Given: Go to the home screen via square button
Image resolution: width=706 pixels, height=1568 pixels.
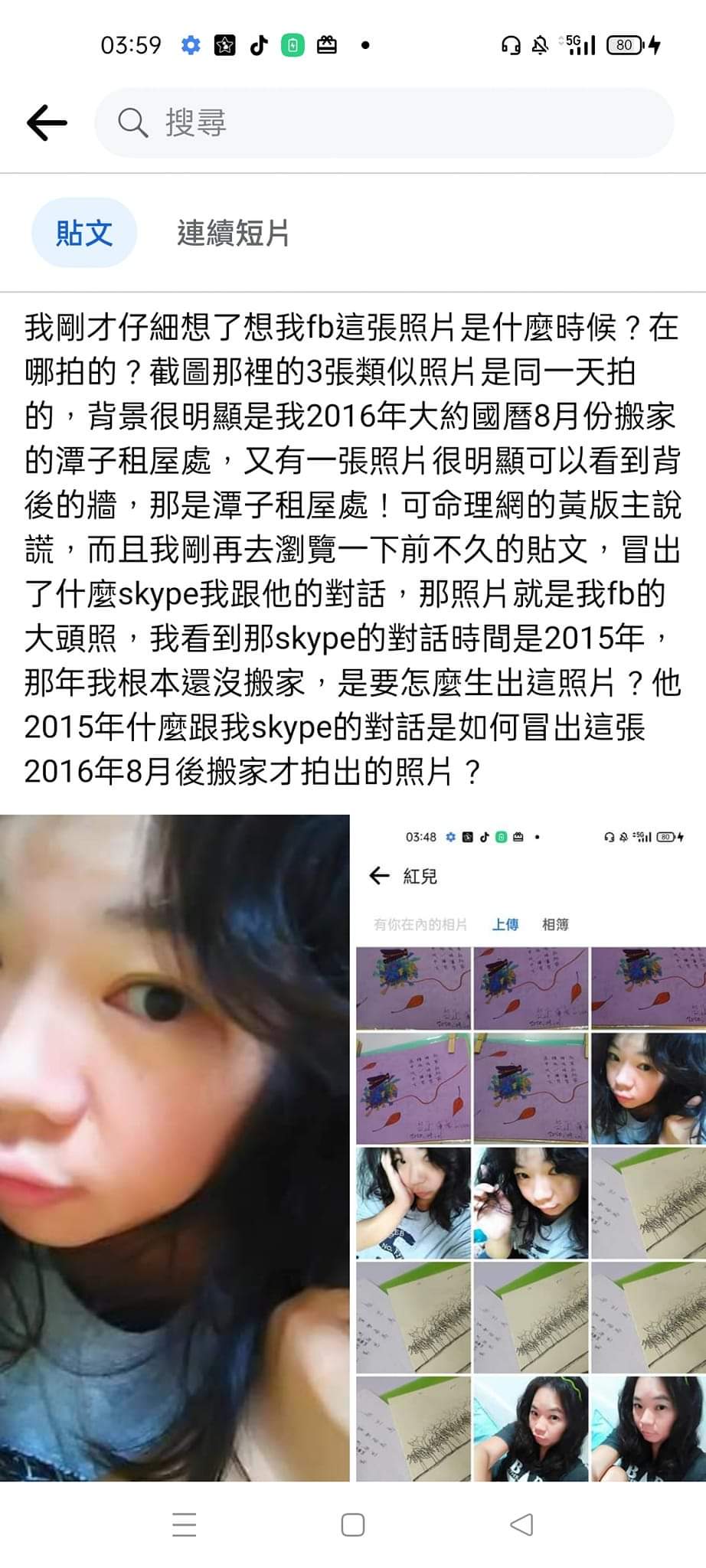Looking at the screenshot, I should click(x=352, y=1524).
